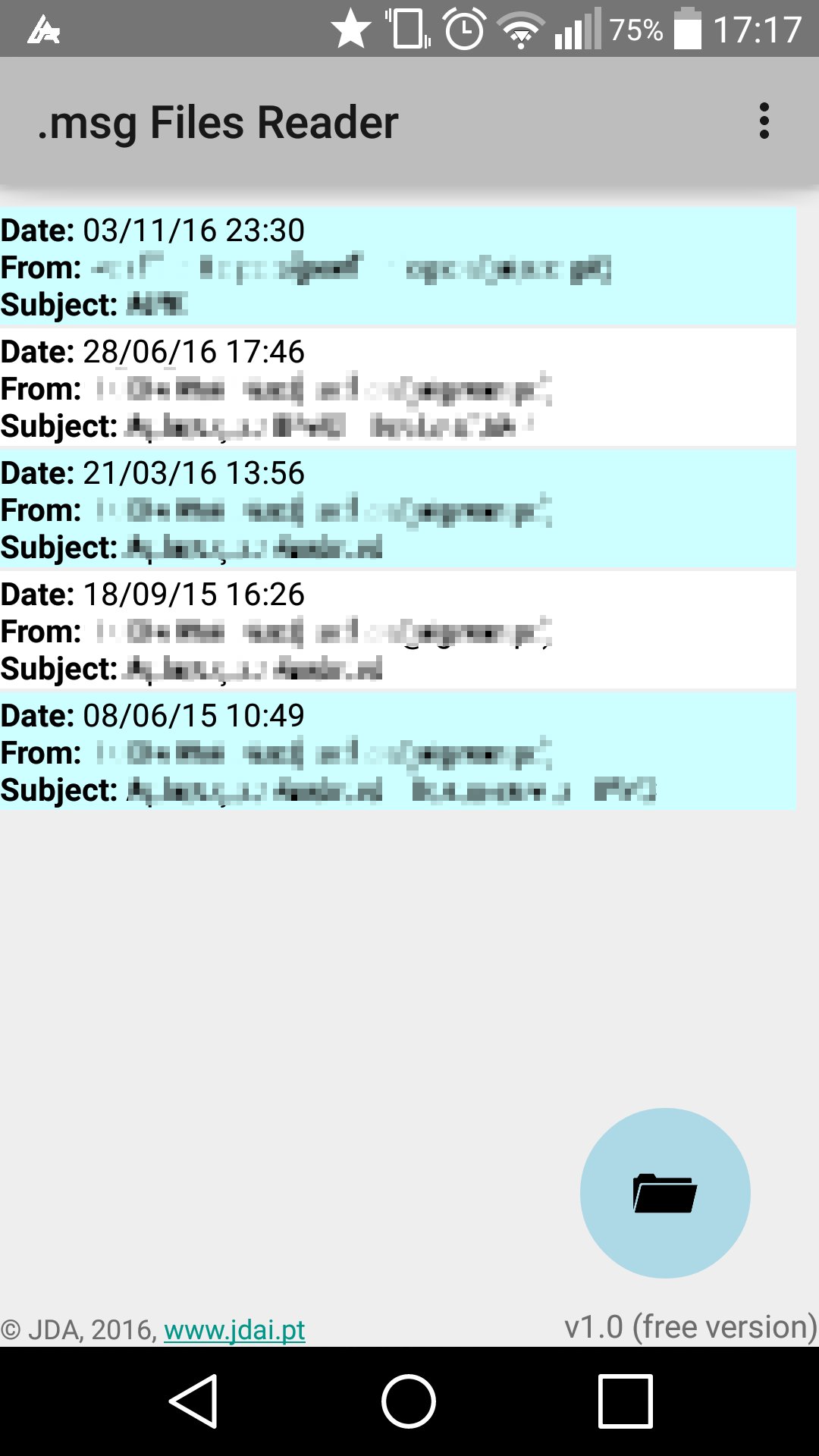
Task: Select the message dated 21/03/16 13:56
Action: (397, 510)
